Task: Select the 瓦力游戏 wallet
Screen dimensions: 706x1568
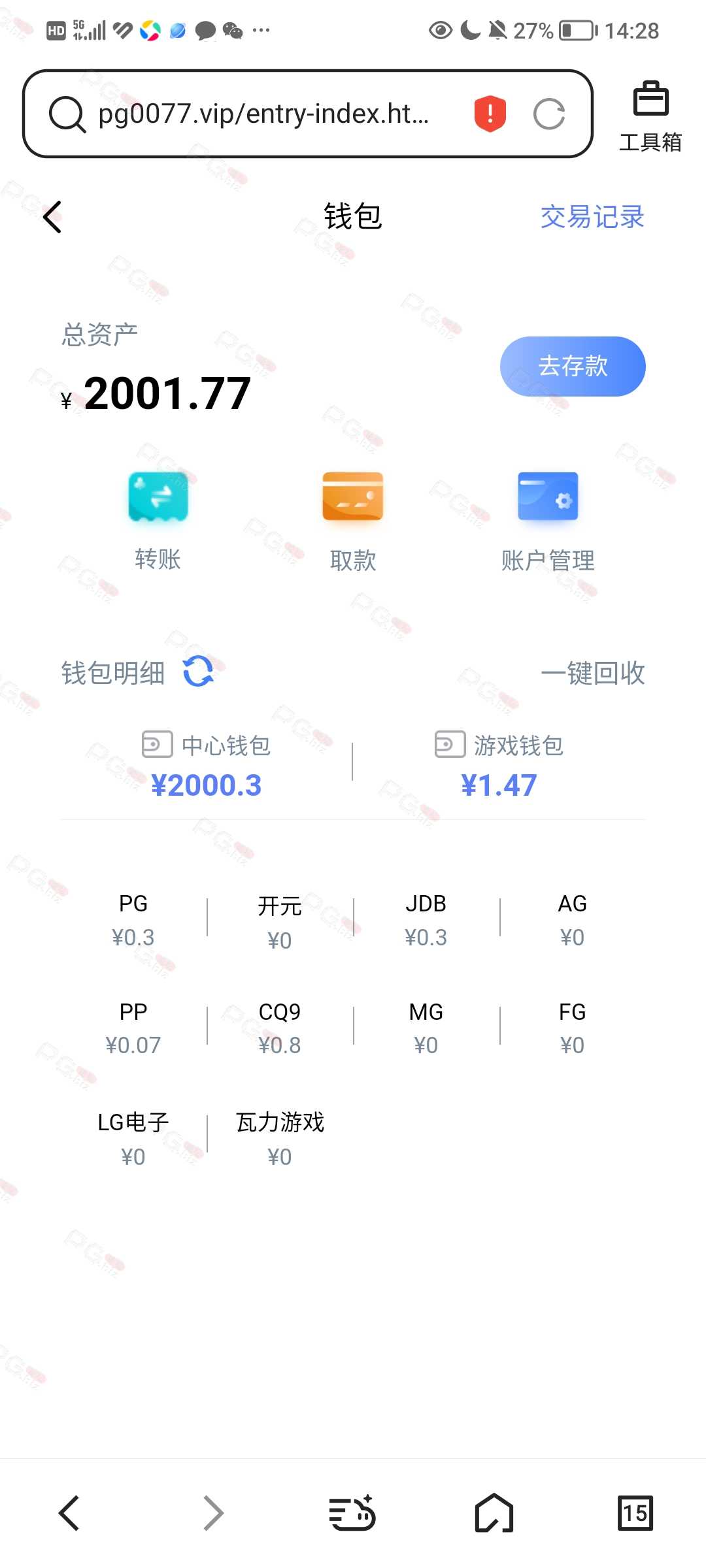Action: (280, 1139)
